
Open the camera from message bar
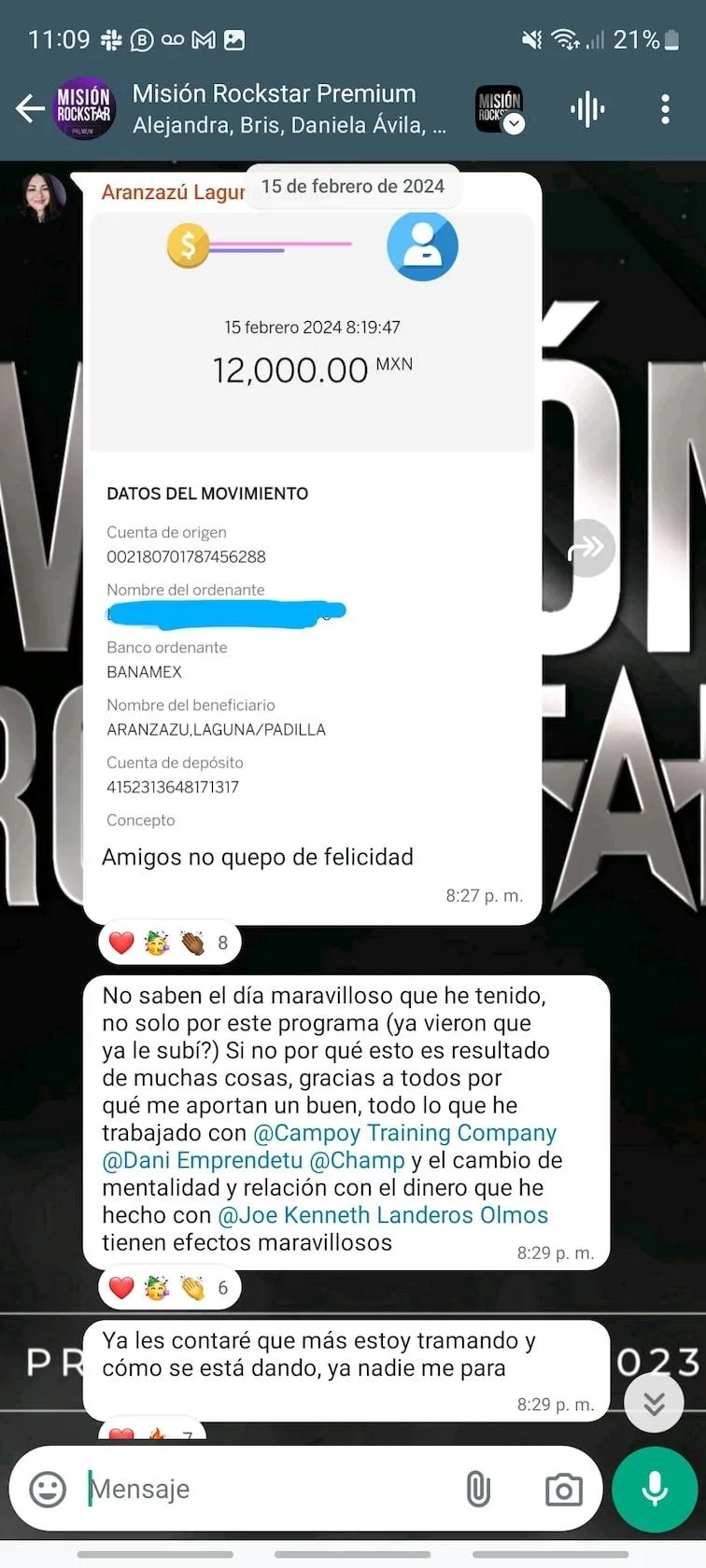(x=563, y=1489)
